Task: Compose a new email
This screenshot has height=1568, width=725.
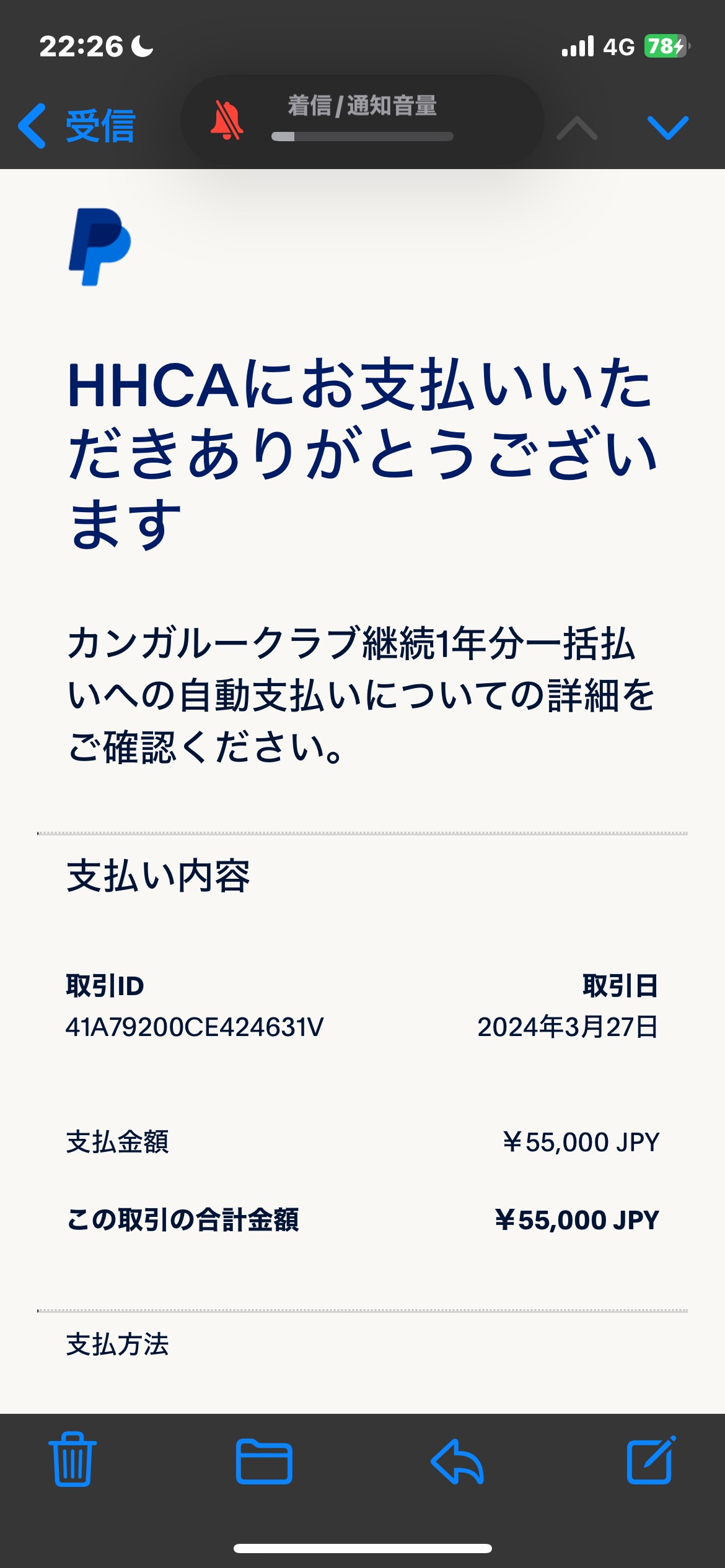Action: coord(651,1460)
